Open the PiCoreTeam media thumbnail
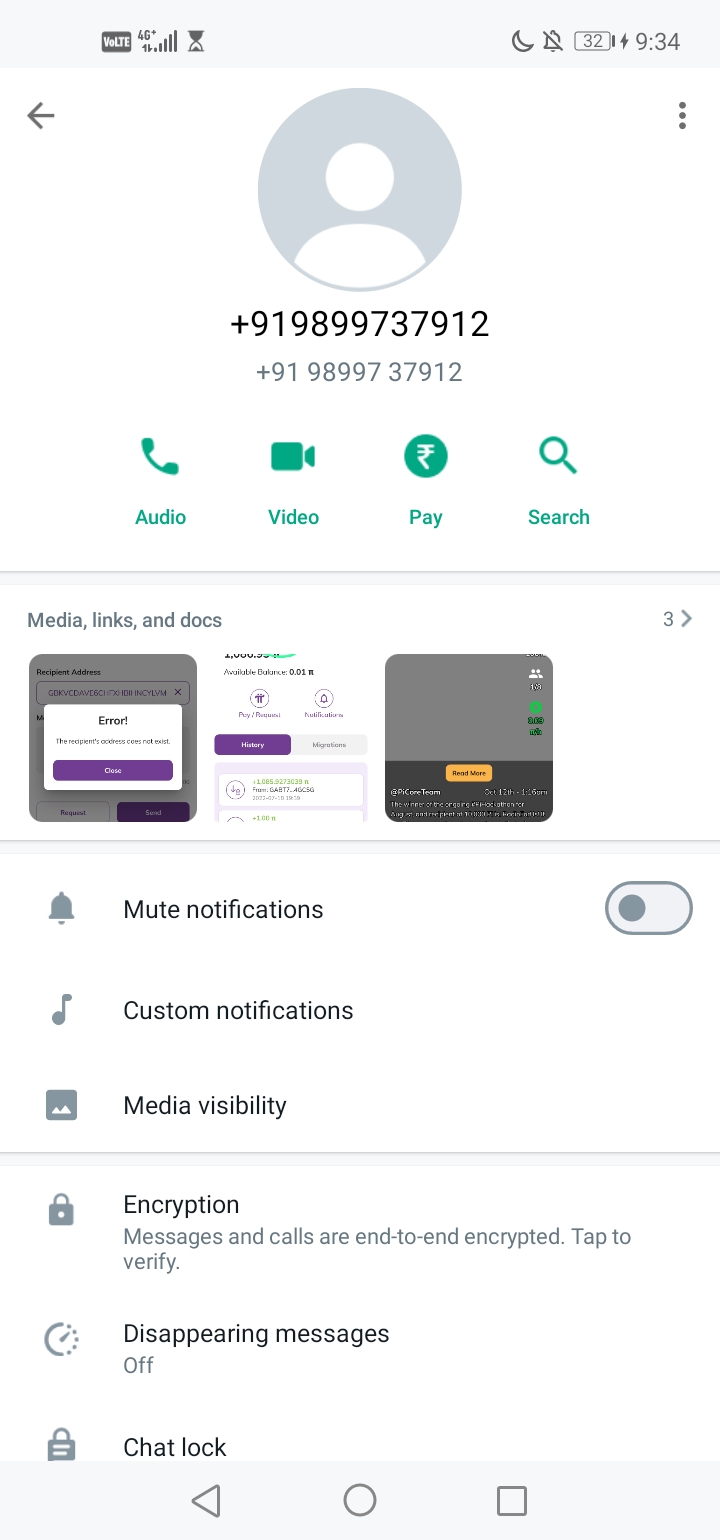 469,738
